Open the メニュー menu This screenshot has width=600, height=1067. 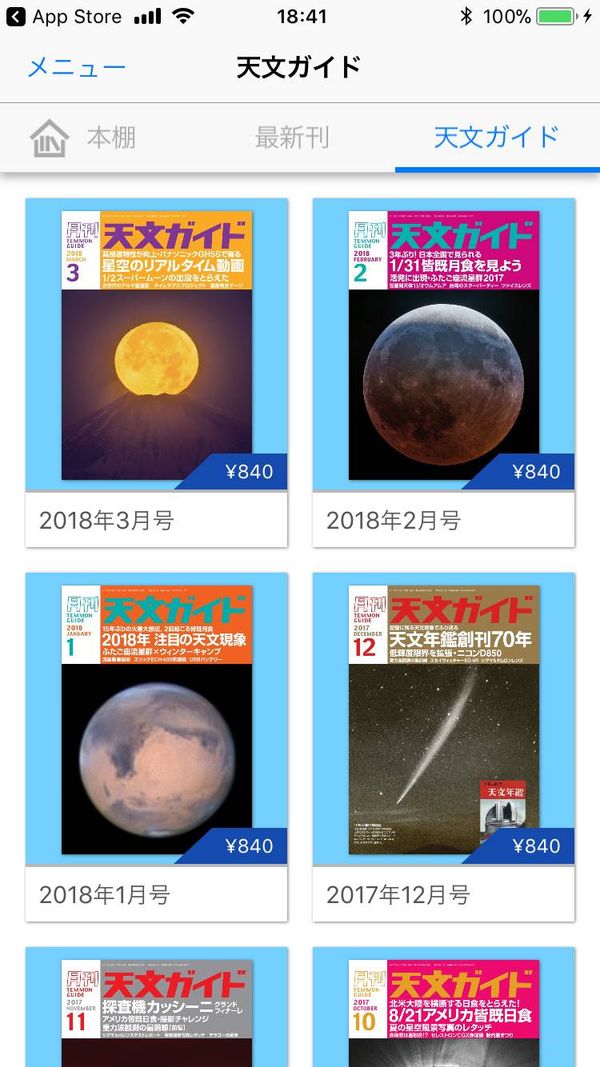76,67
